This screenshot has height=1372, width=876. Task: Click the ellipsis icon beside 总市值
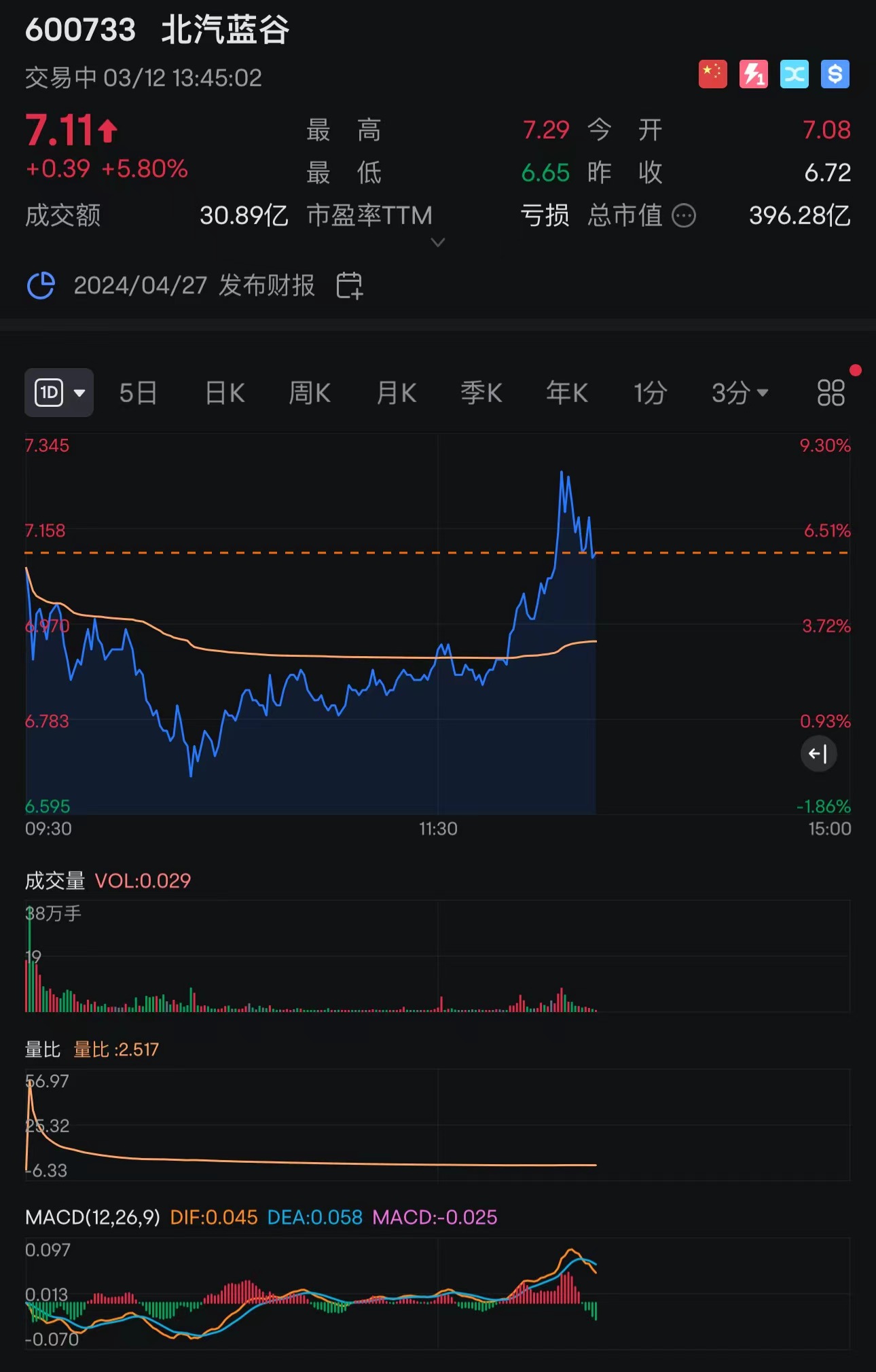(682, 215)
